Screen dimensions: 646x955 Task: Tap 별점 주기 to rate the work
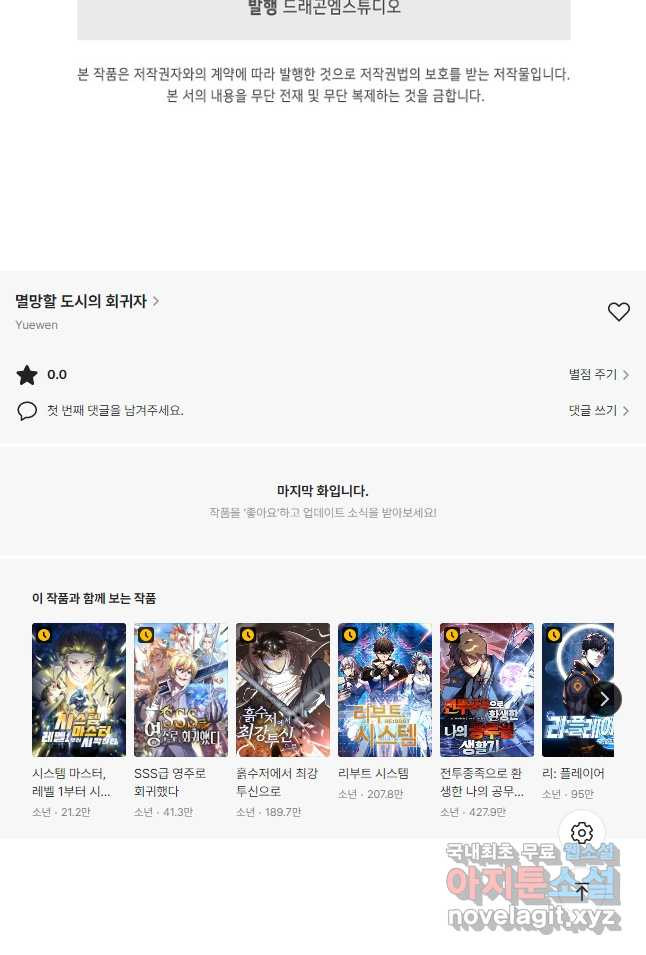(x=598, y=375)
